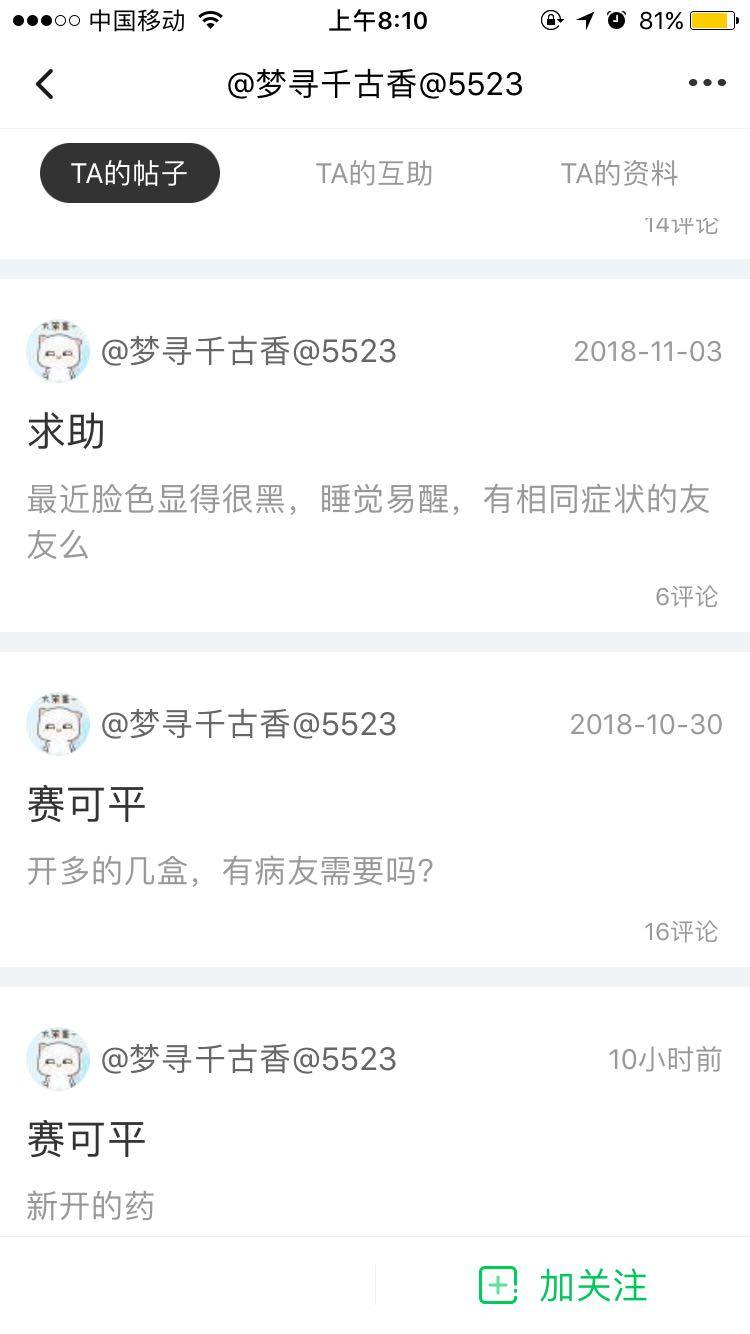This screenshot has width=750, height=1334.
Task: Go back using the top-left arrow
Action: coord(45,84)
